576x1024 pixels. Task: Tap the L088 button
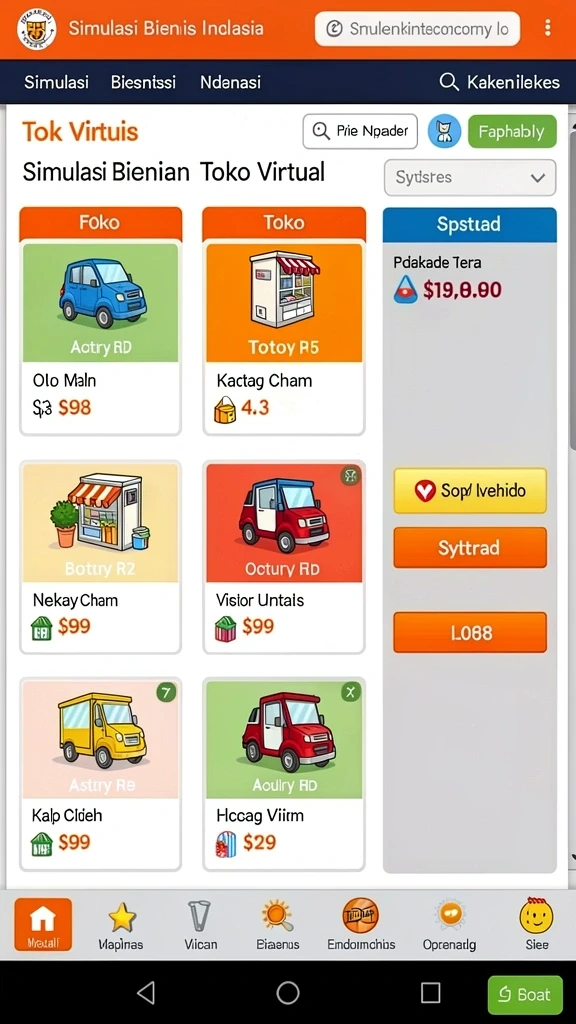click(x=470, y=632)
